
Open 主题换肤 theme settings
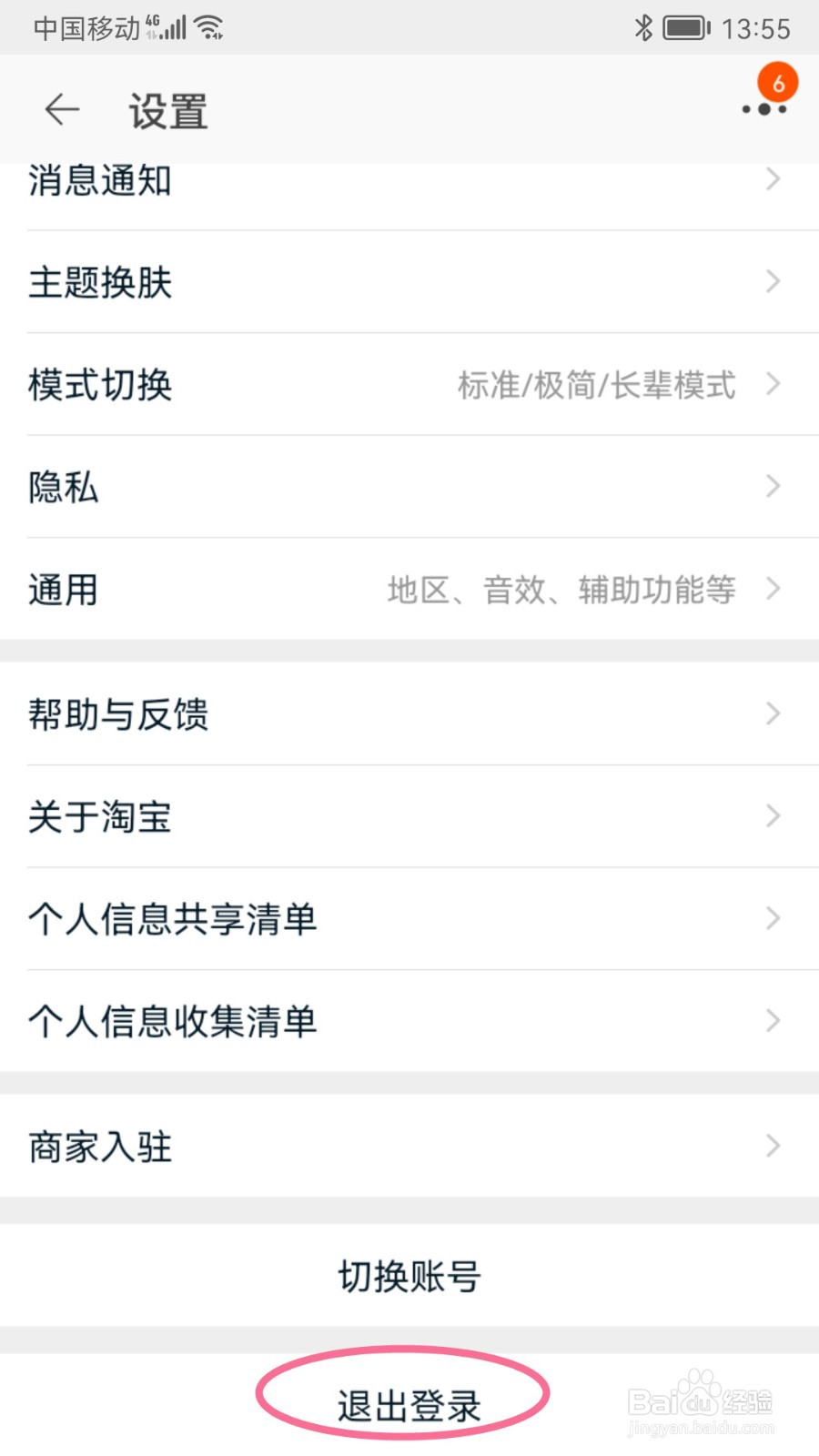tap(409, 282)
